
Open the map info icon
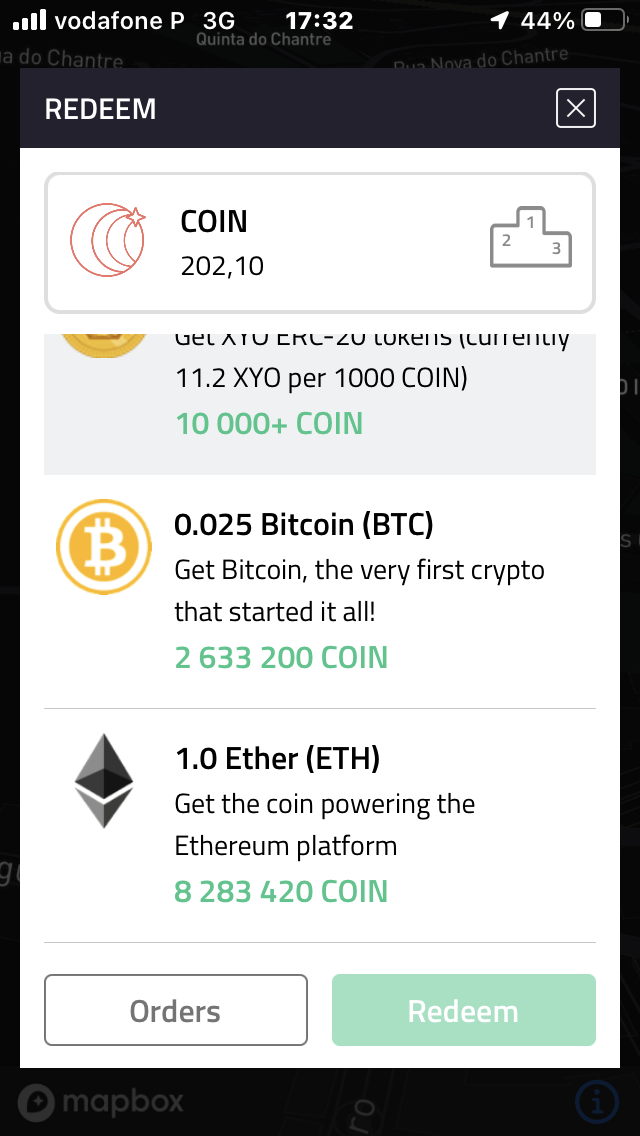click(x=598, y=1103)
